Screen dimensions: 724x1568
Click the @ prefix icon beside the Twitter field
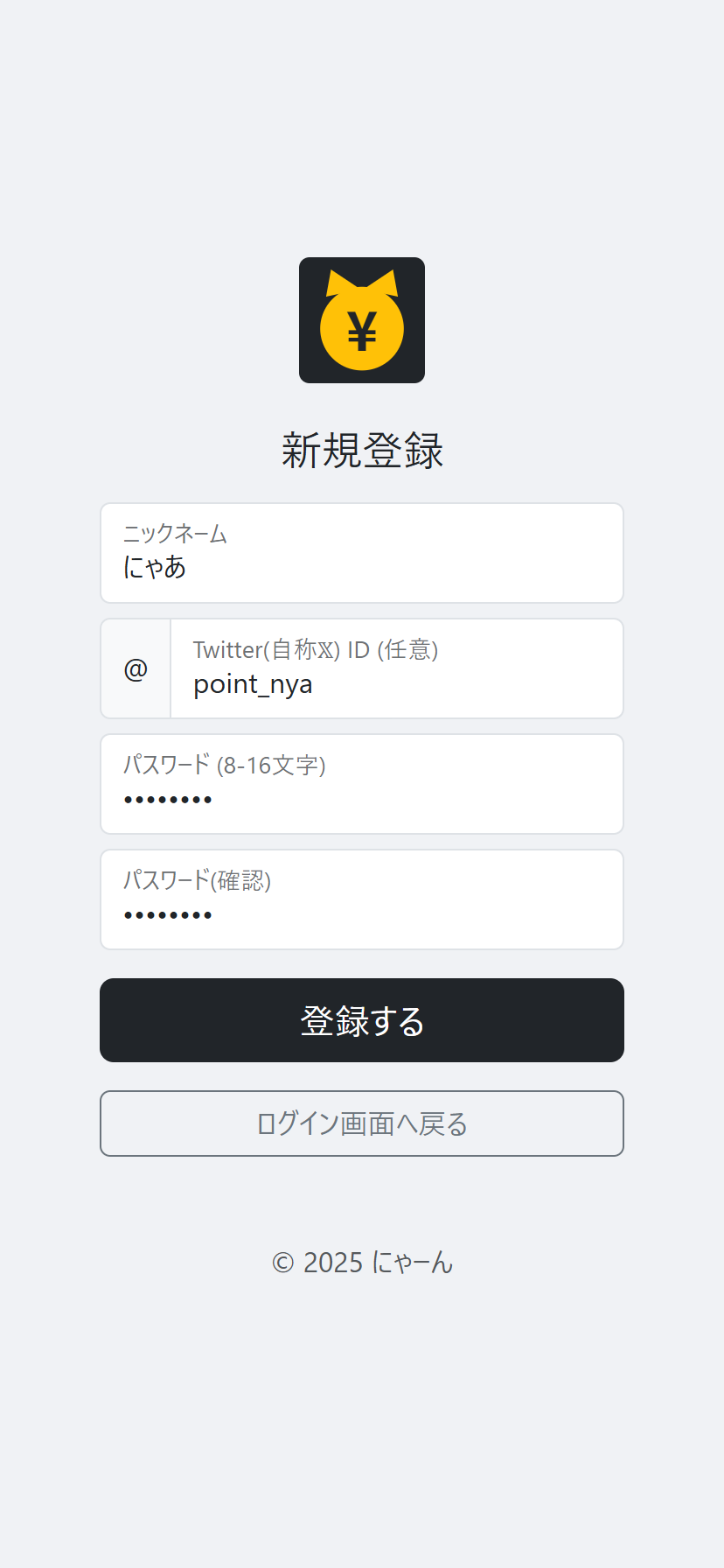pyautogui.click(x=136, y=668)
